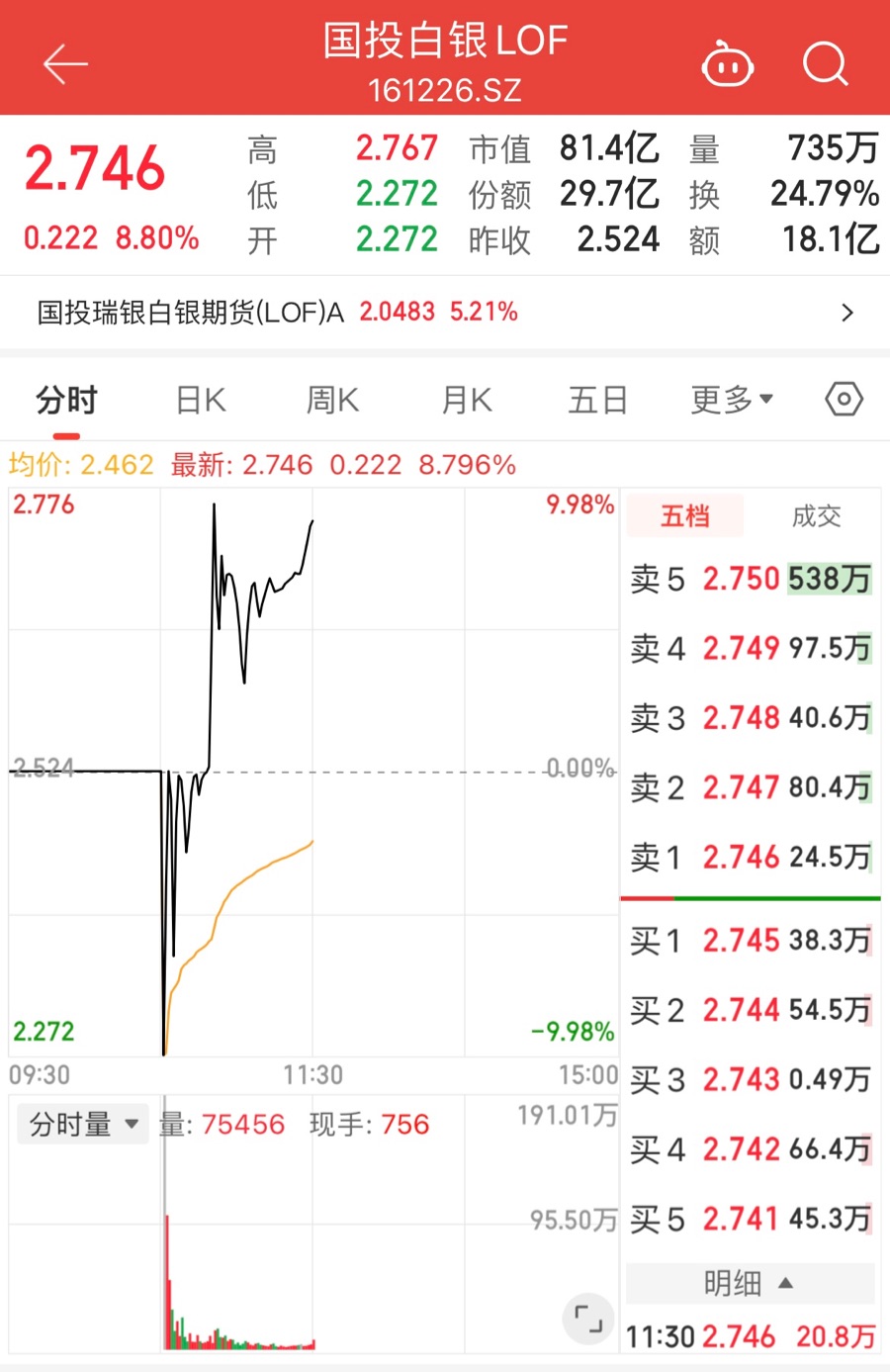Switch to the 日K tab

201,401
